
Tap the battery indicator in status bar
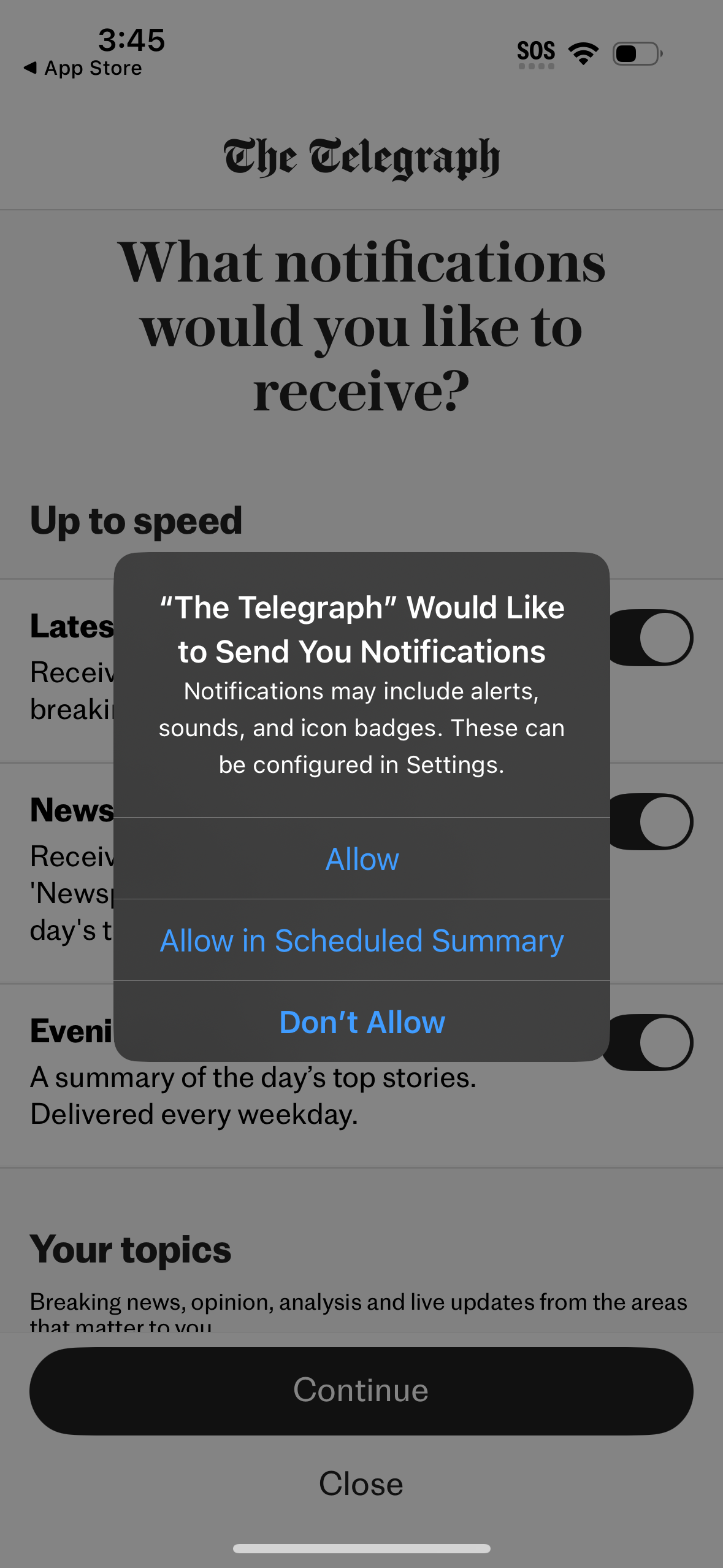(x=635, y=54)
